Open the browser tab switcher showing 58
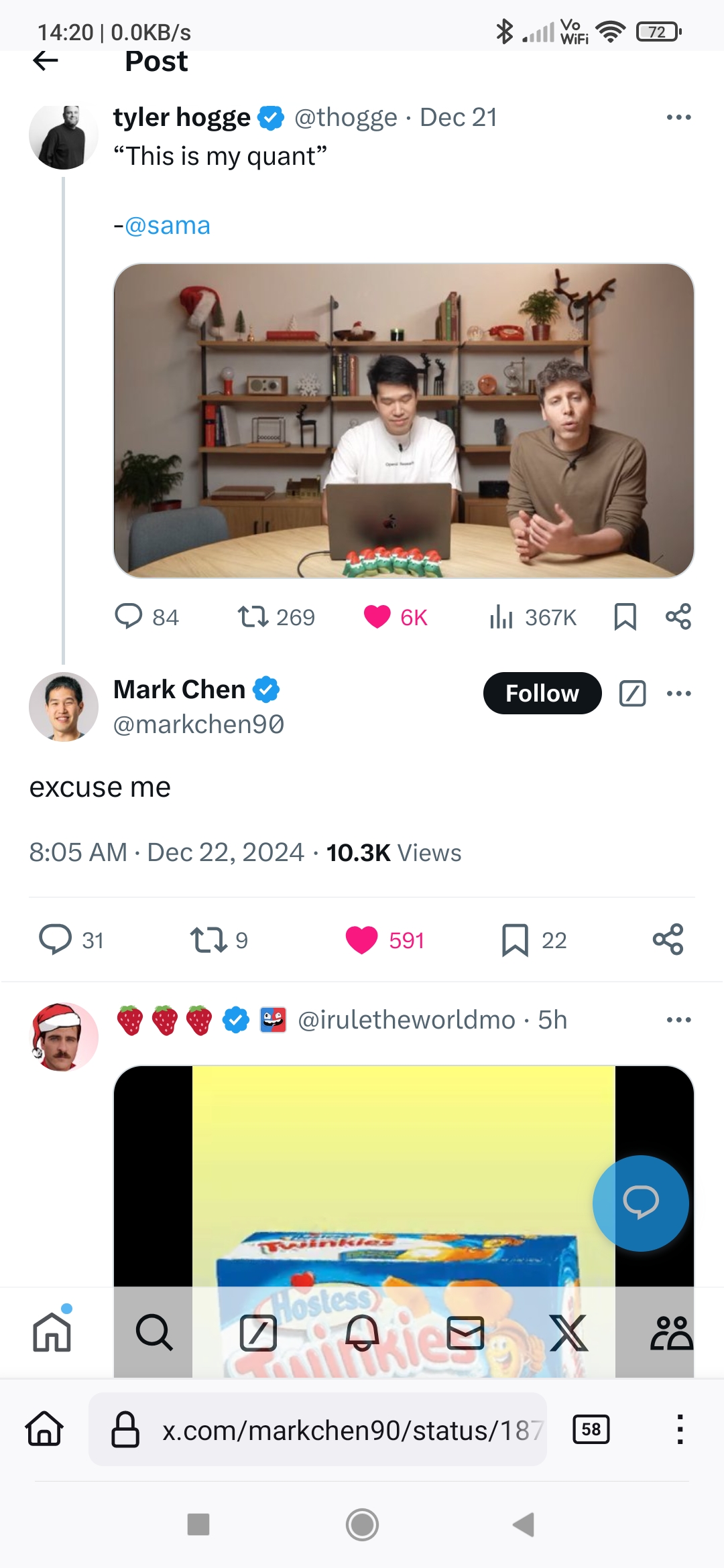 591,1429
